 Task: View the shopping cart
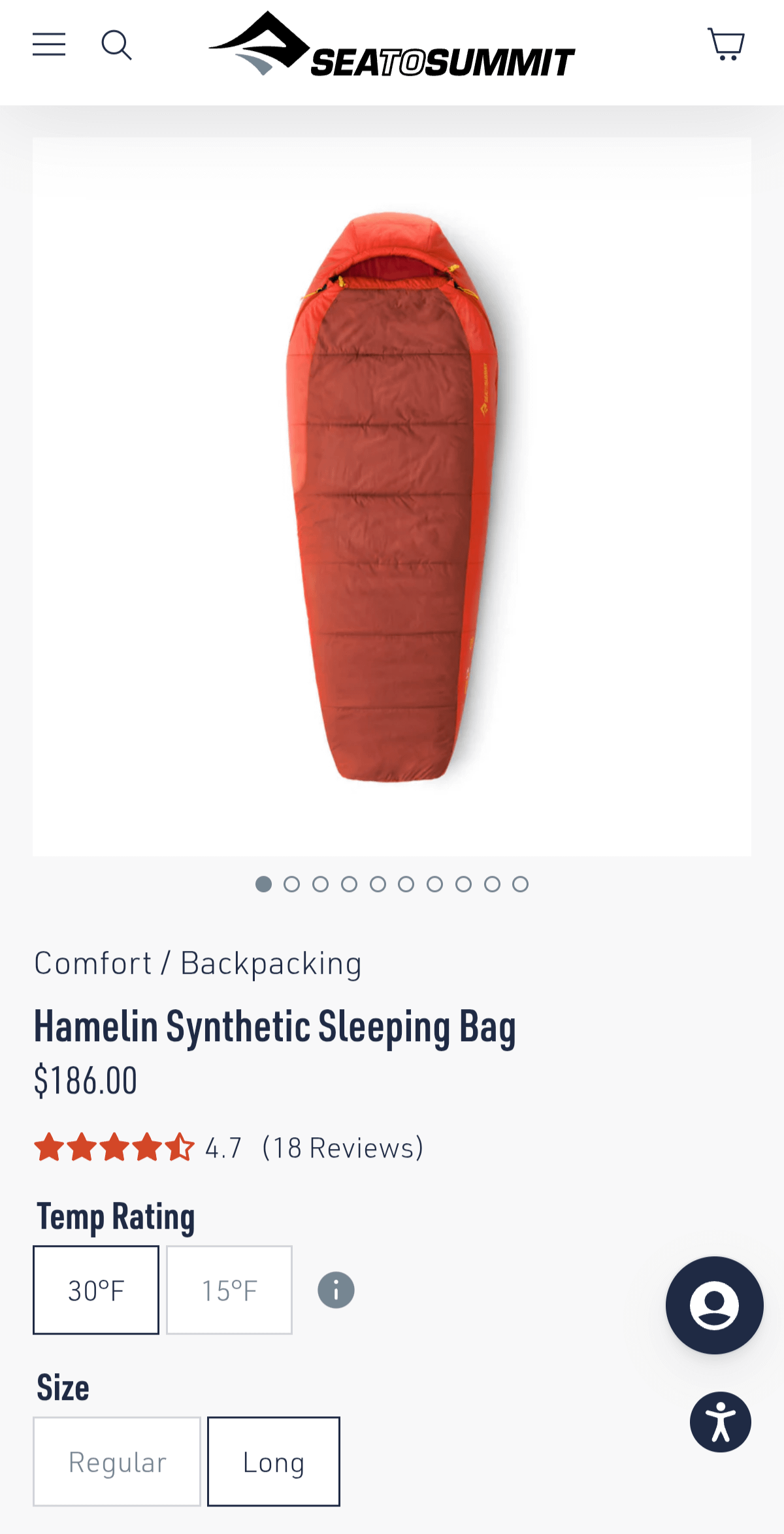point(727,44)
